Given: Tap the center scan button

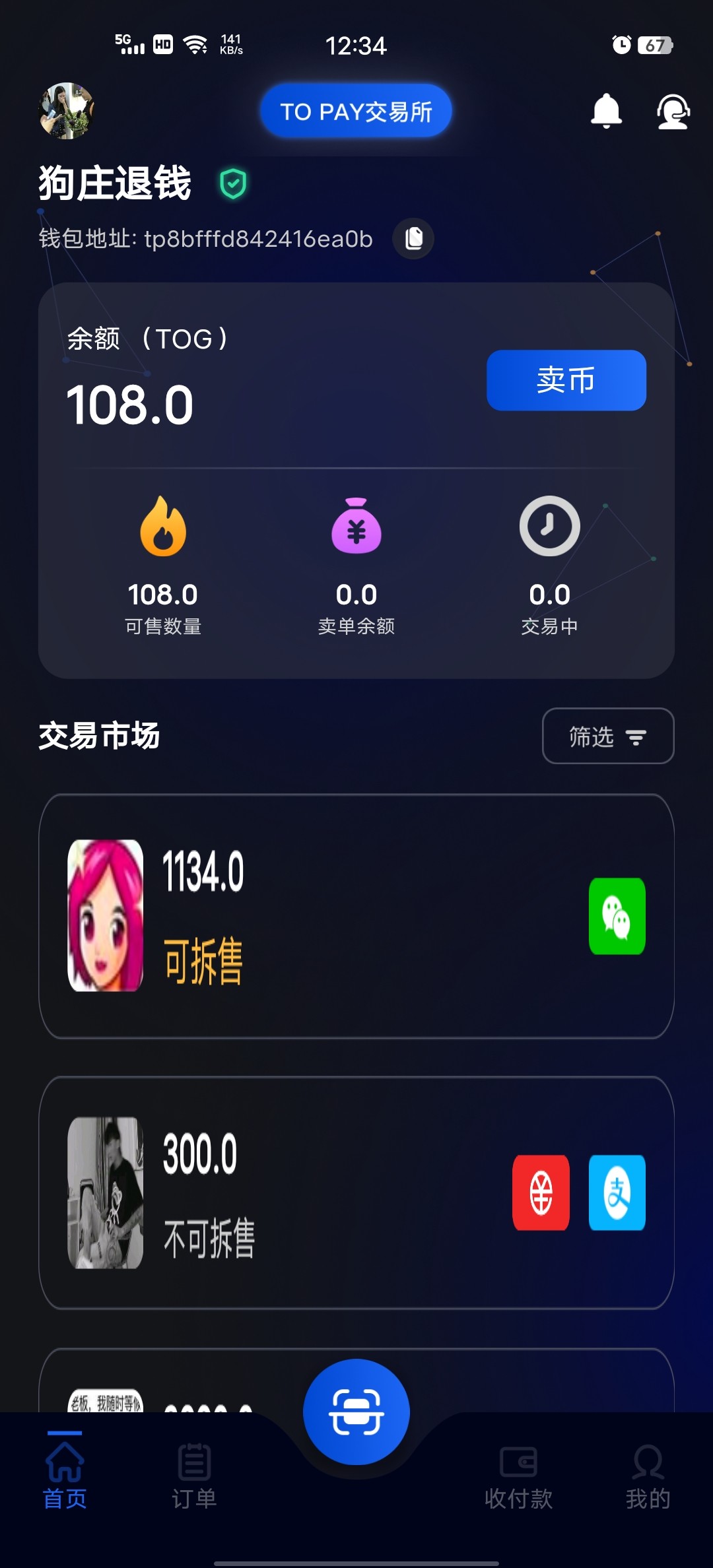Looking at the screenshot, I should coord(356,1412).
